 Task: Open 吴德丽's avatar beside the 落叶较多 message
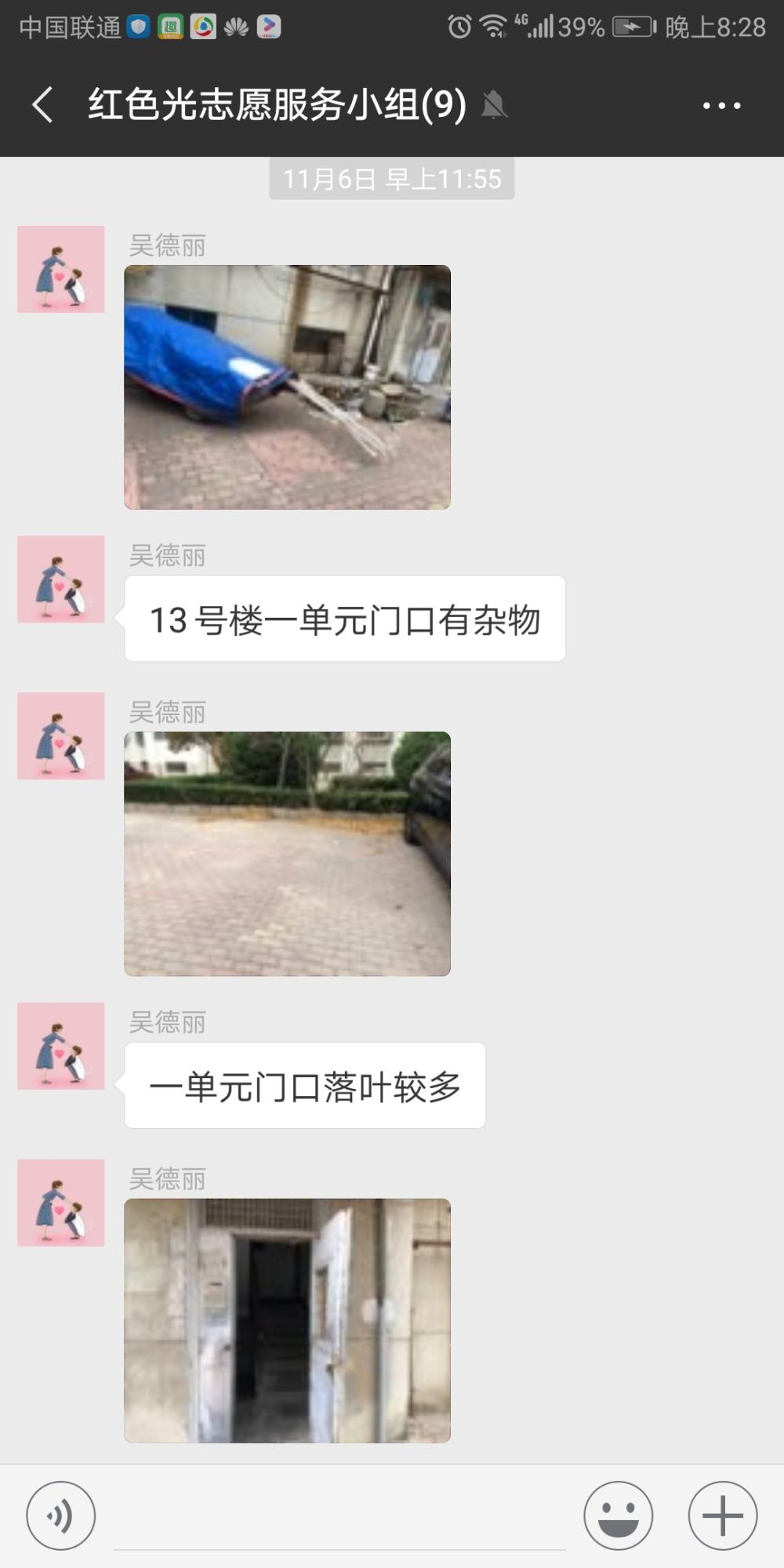click(x=61, y=1046)
